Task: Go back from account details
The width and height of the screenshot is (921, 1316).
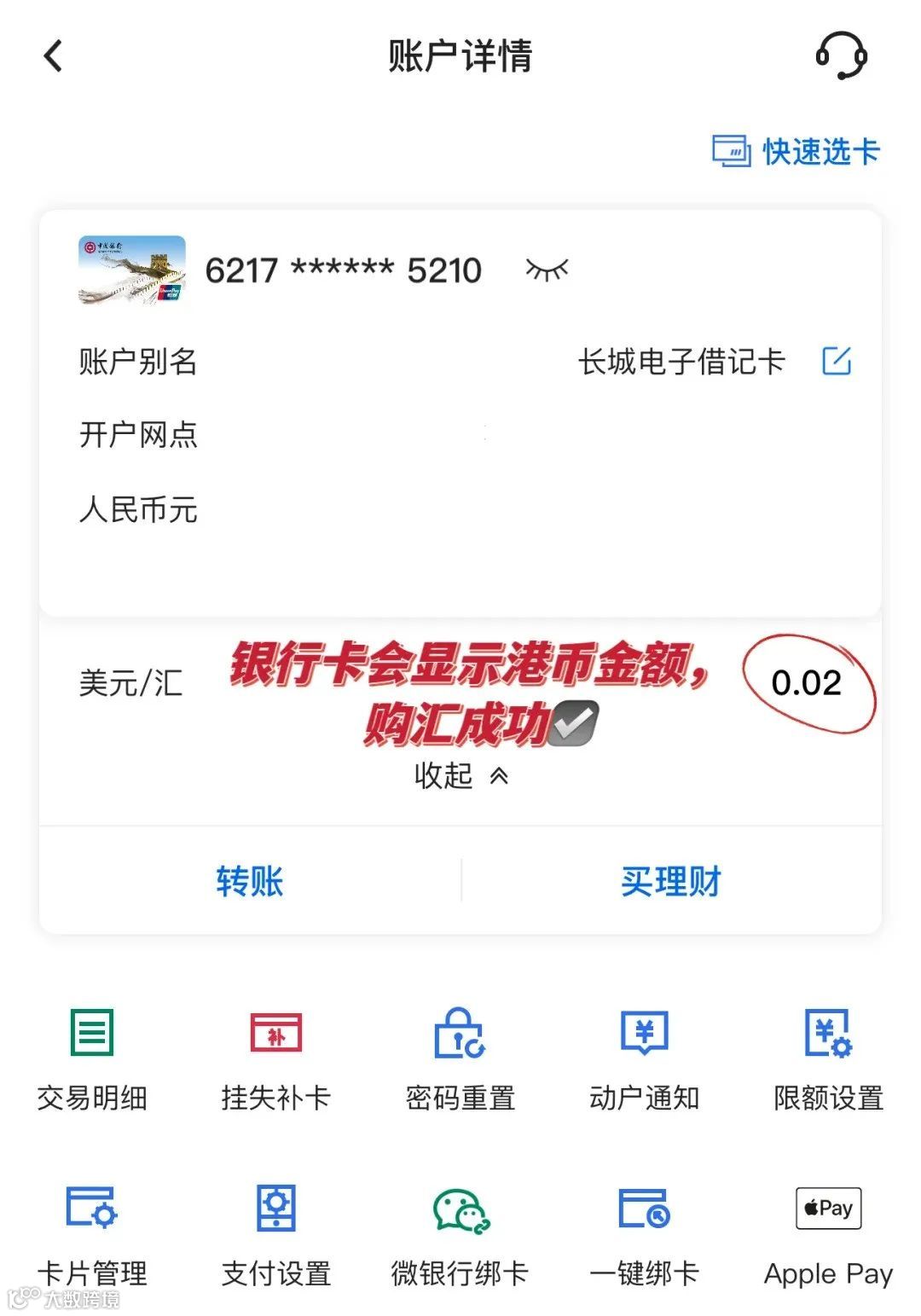Action: [x=53, y=57]
